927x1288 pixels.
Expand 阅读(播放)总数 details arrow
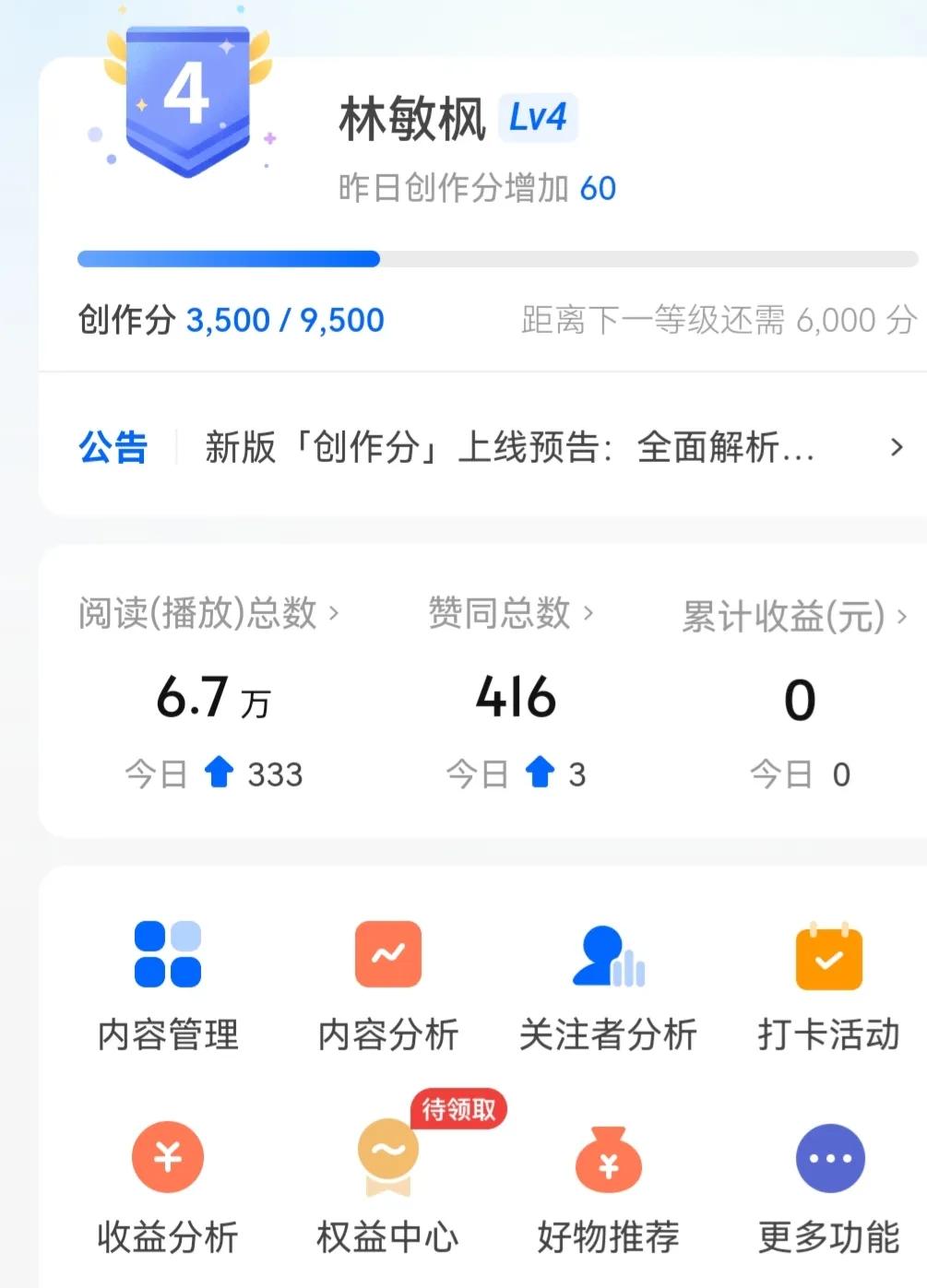click(x=333, y=613)
